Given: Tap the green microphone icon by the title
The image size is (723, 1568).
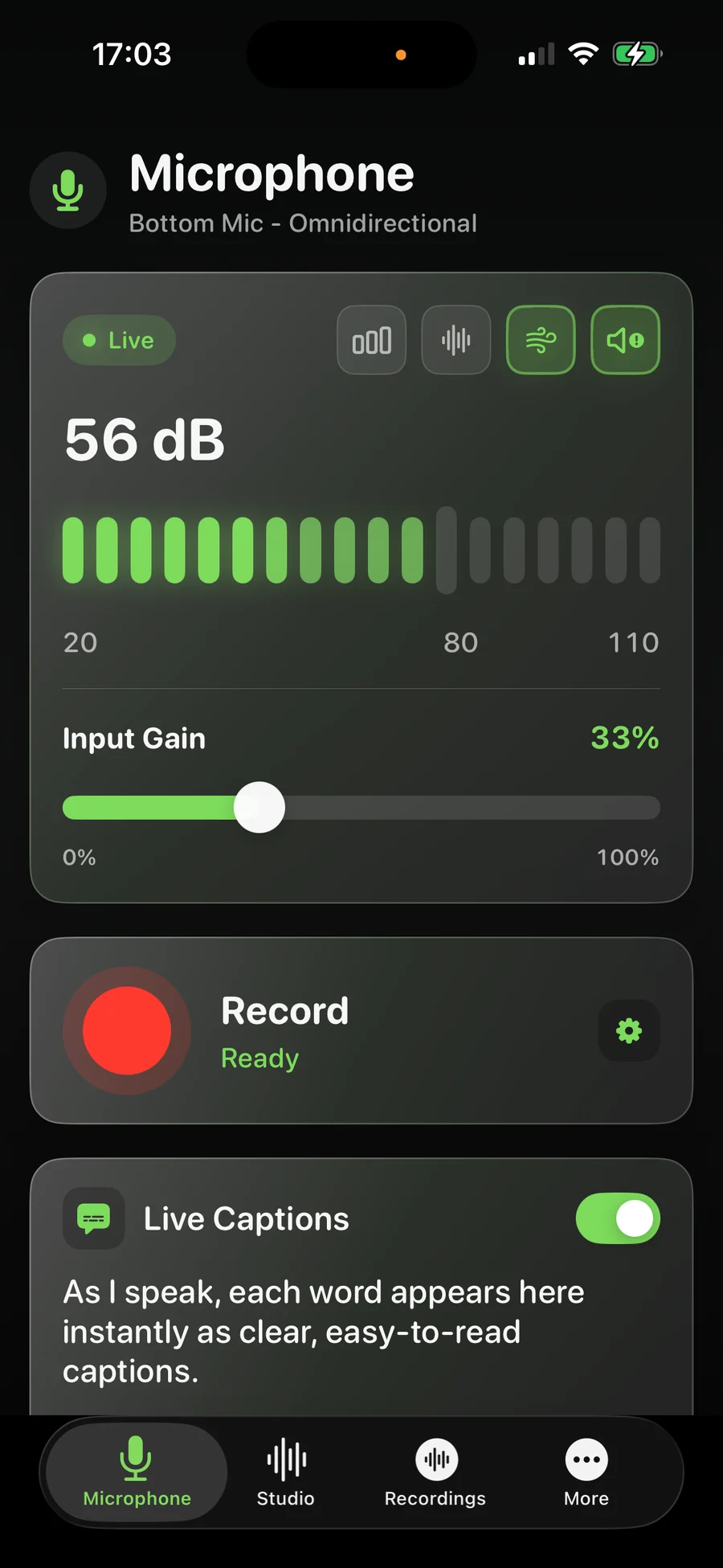Looking at the screenshot, I should click(x=68, y=190).
